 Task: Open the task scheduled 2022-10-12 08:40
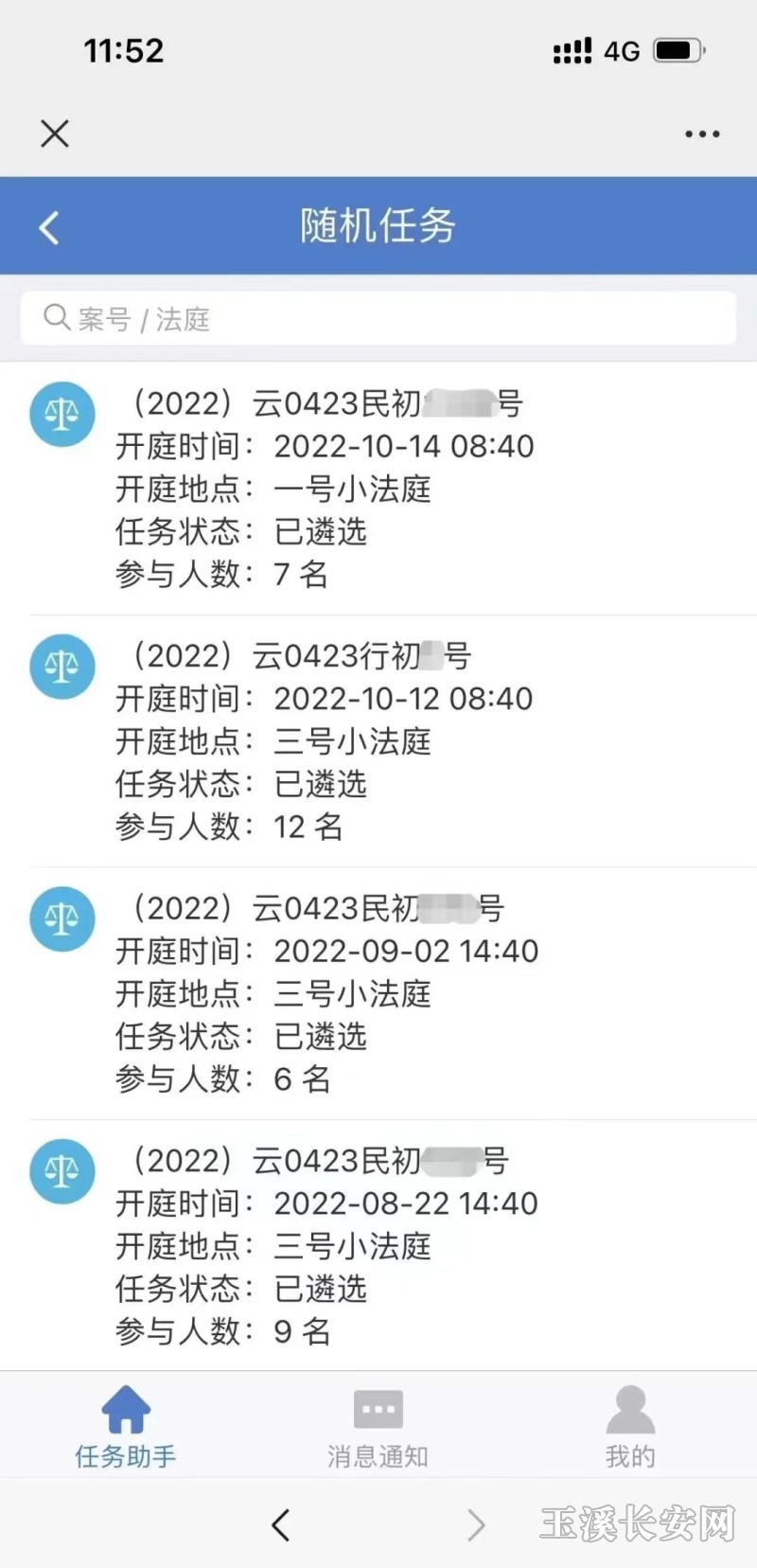[x=378, y=740]
